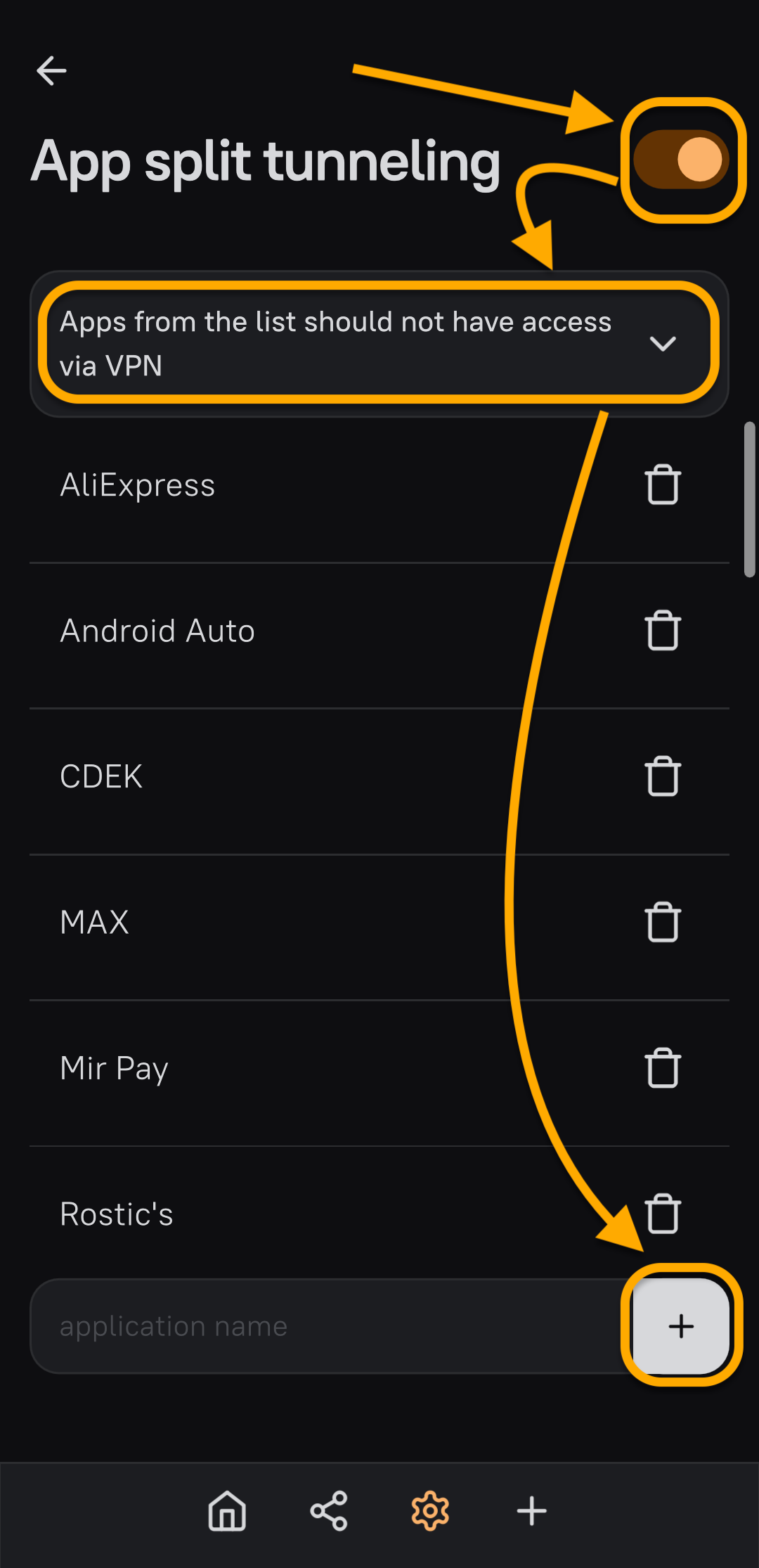Remove Mir Pay from the list
Screen dimensions: 759x1568
click(x=662, y=1068)
